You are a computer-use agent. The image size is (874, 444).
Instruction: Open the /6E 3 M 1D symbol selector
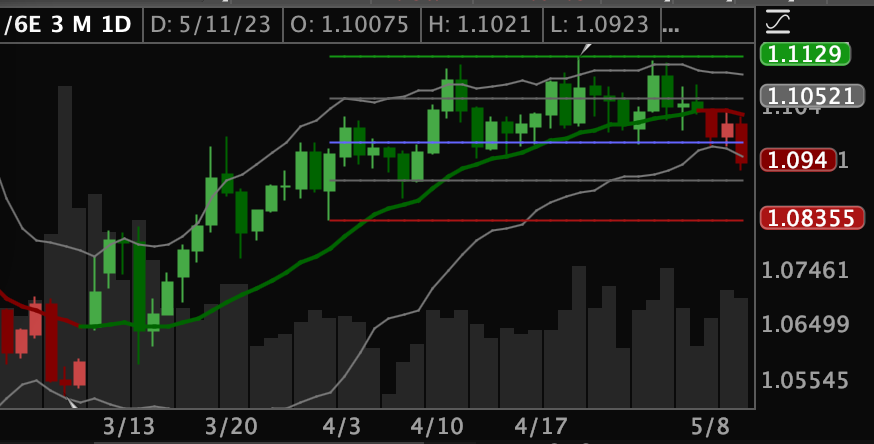coord(67,25)
